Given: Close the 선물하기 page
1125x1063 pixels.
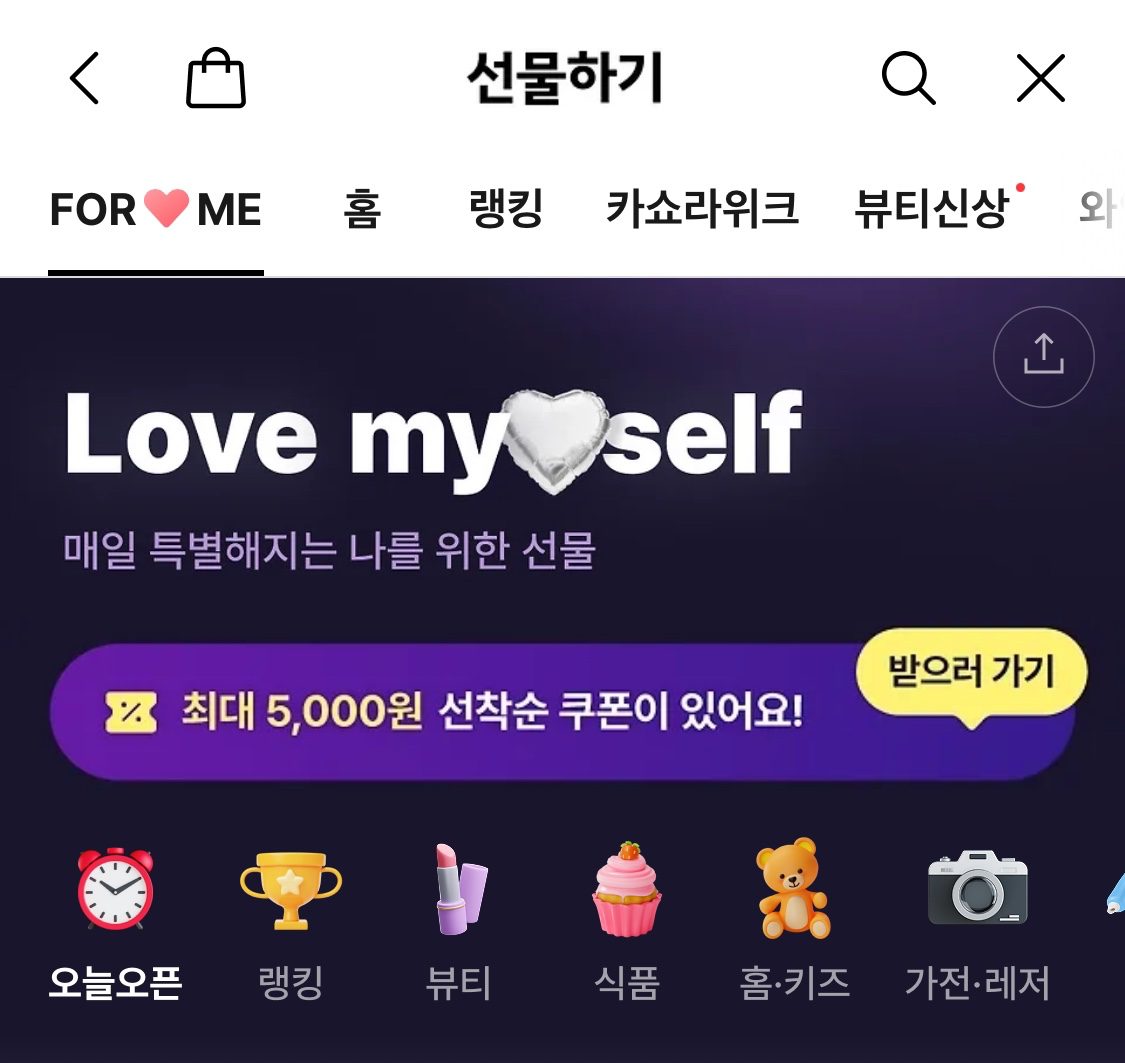Looking at the screenshot, I should pos(1041,78).
